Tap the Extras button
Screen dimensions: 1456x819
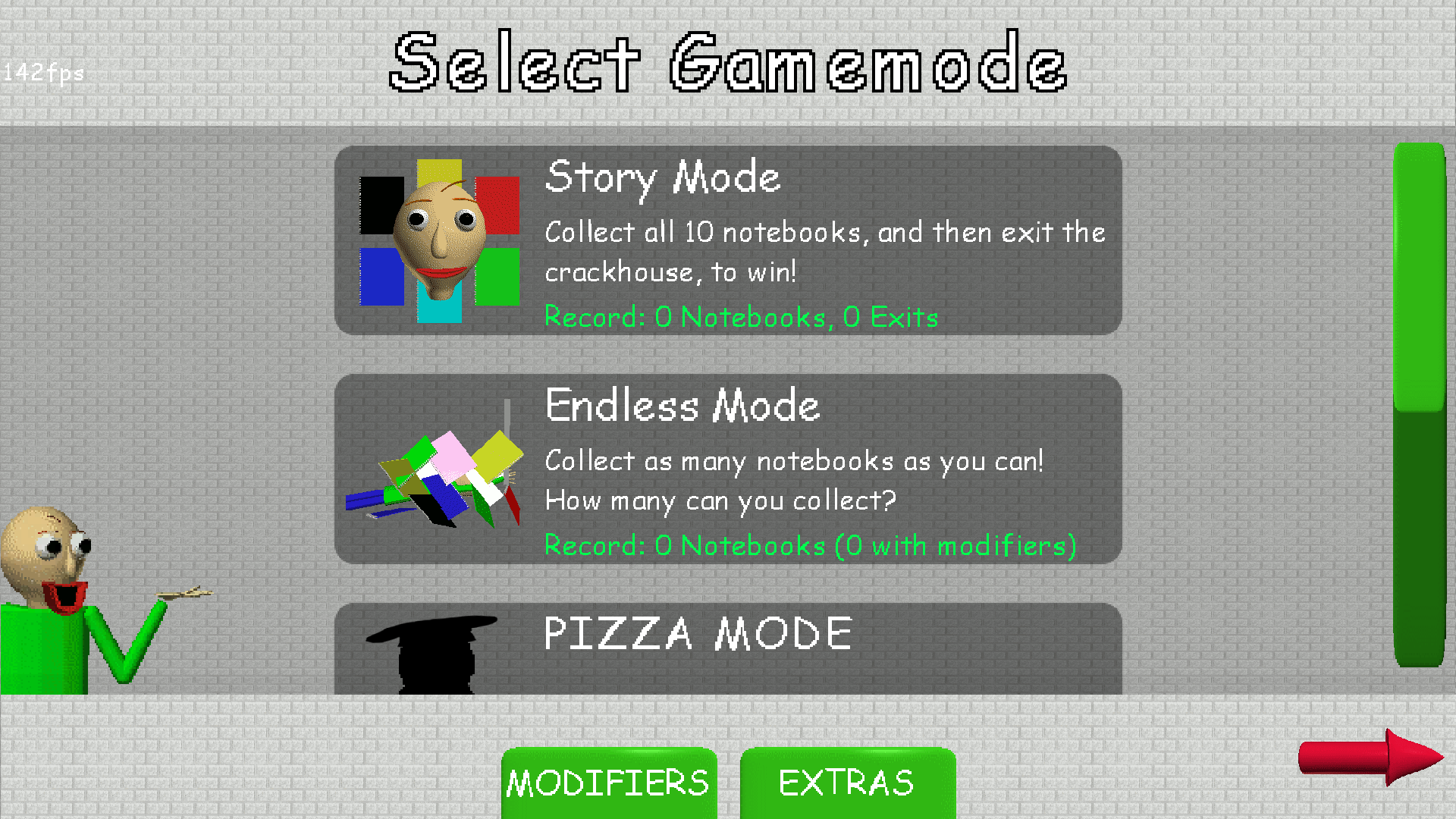click(847, 782)
